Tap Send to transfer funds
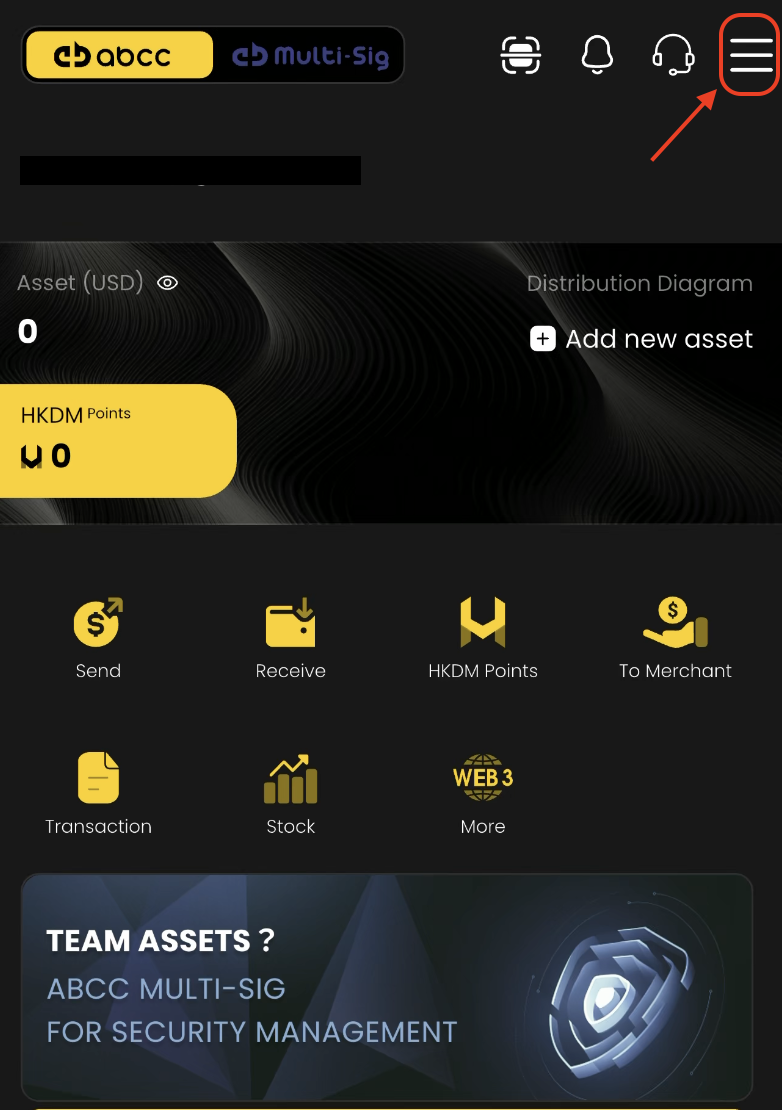This screenshot has width=782, height=1110. (98, 637)
